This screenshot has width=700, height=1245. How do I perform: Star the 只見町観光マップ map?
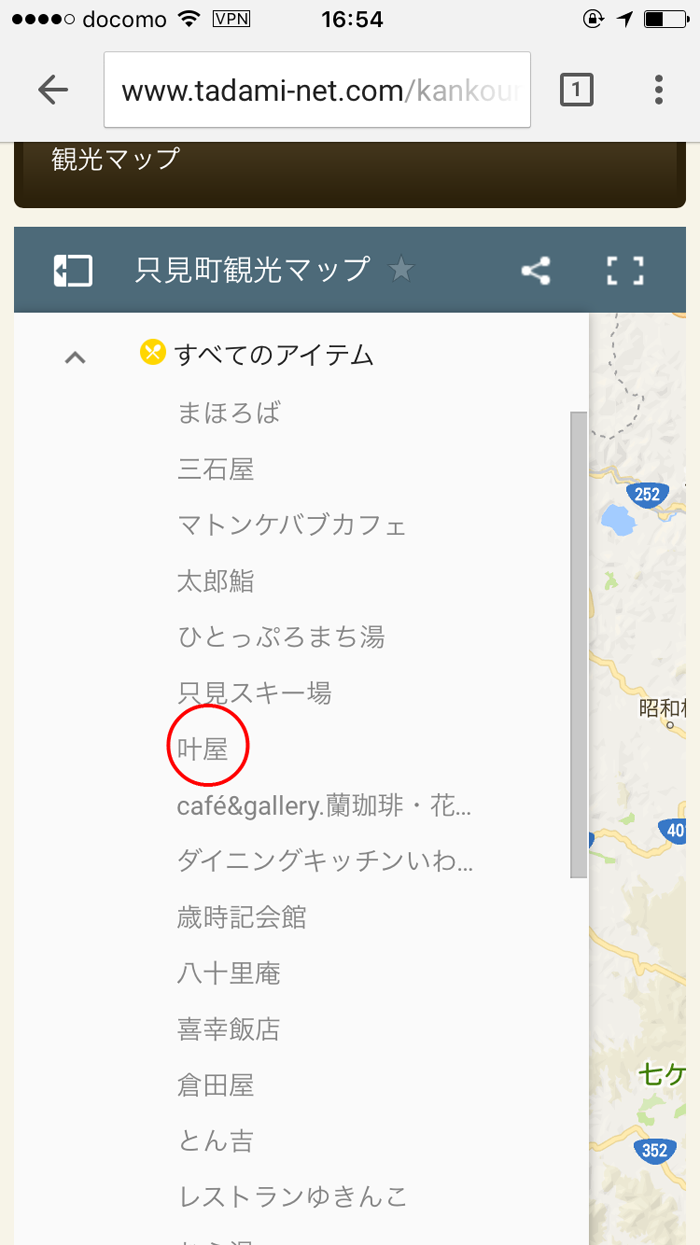401,270
